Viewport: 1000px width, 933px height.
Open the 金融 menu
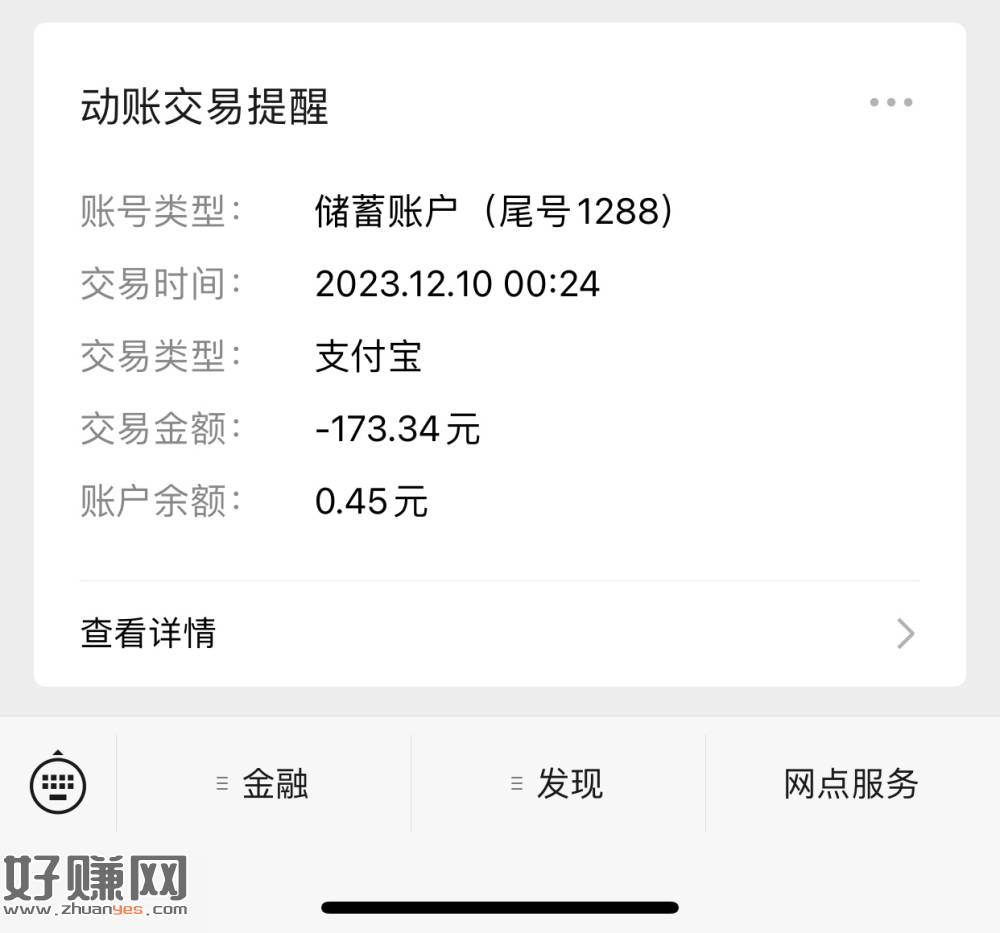(x=264, y=784)
